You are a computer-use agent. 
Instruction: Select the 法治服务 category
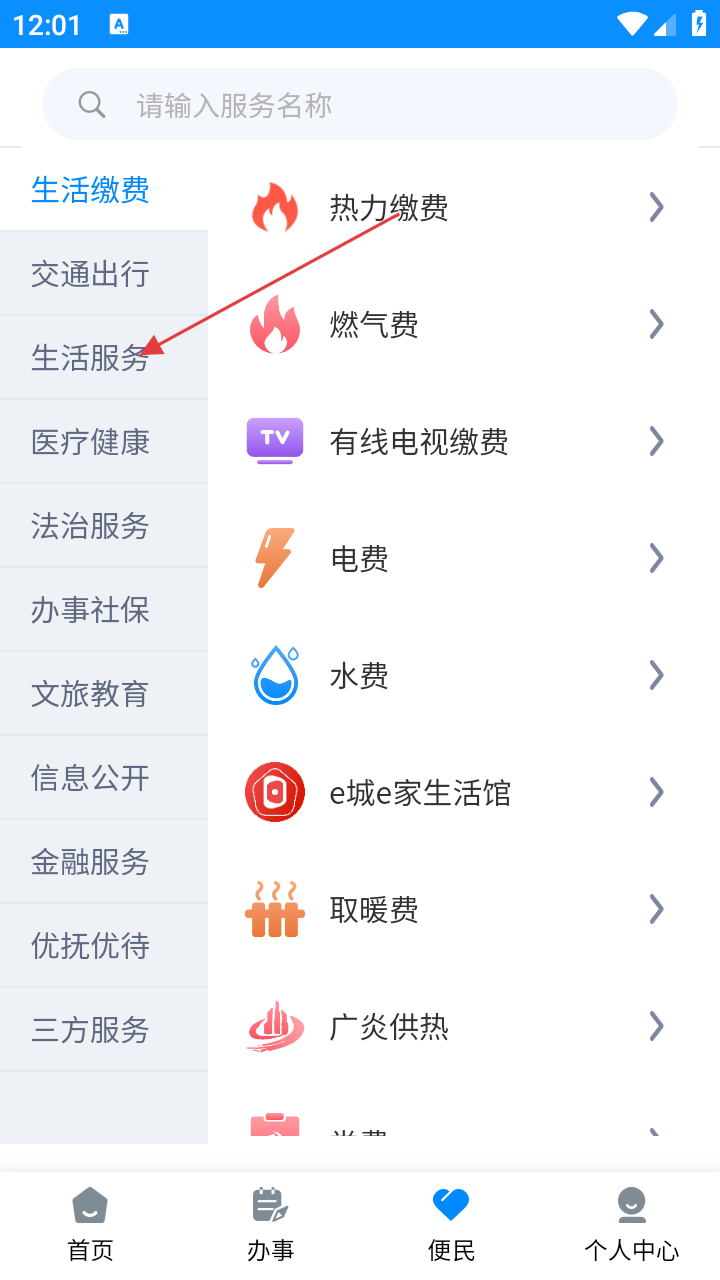tap(104, 526)
